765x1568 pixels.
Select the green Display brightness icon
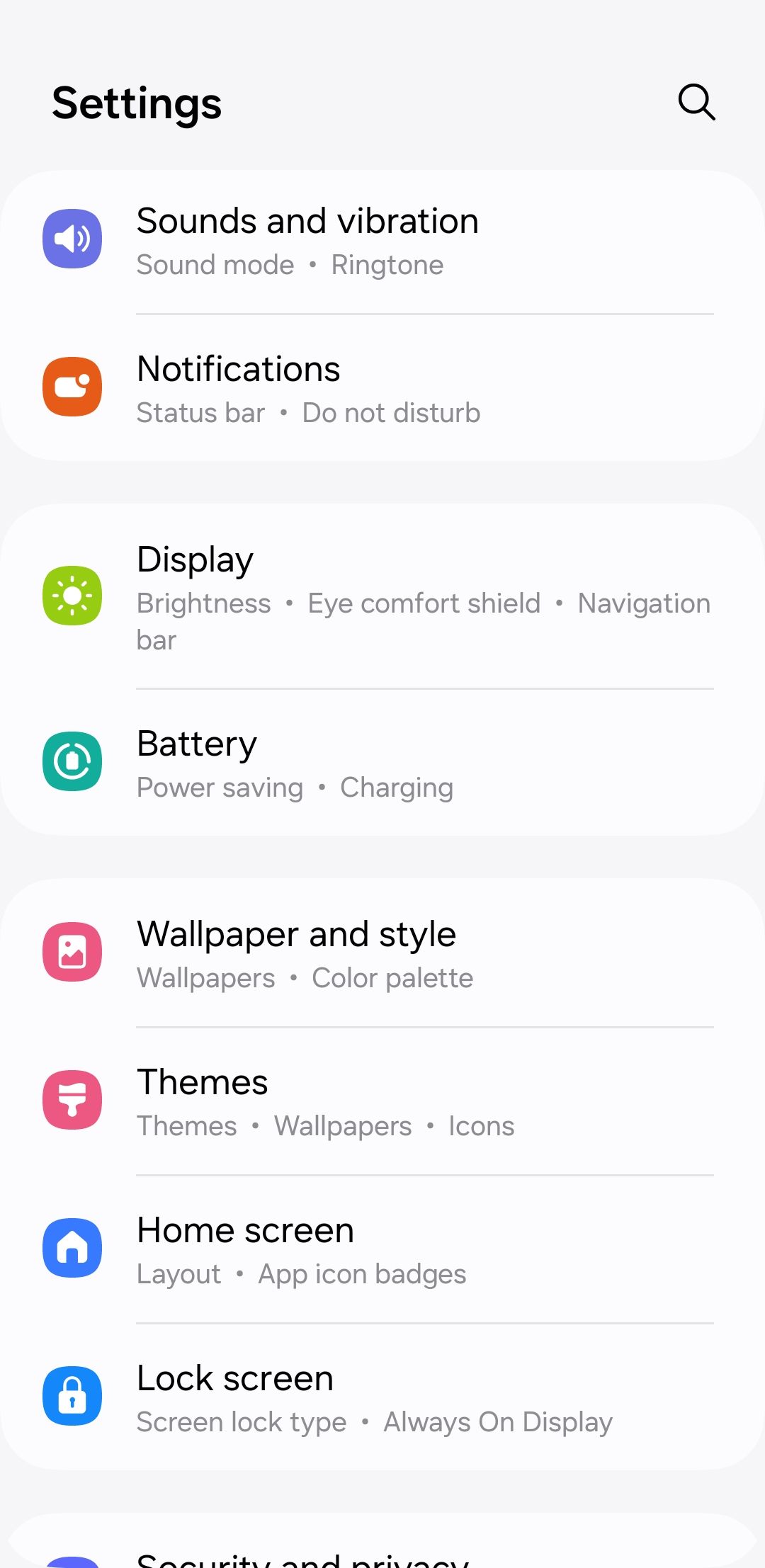(72, 595)
